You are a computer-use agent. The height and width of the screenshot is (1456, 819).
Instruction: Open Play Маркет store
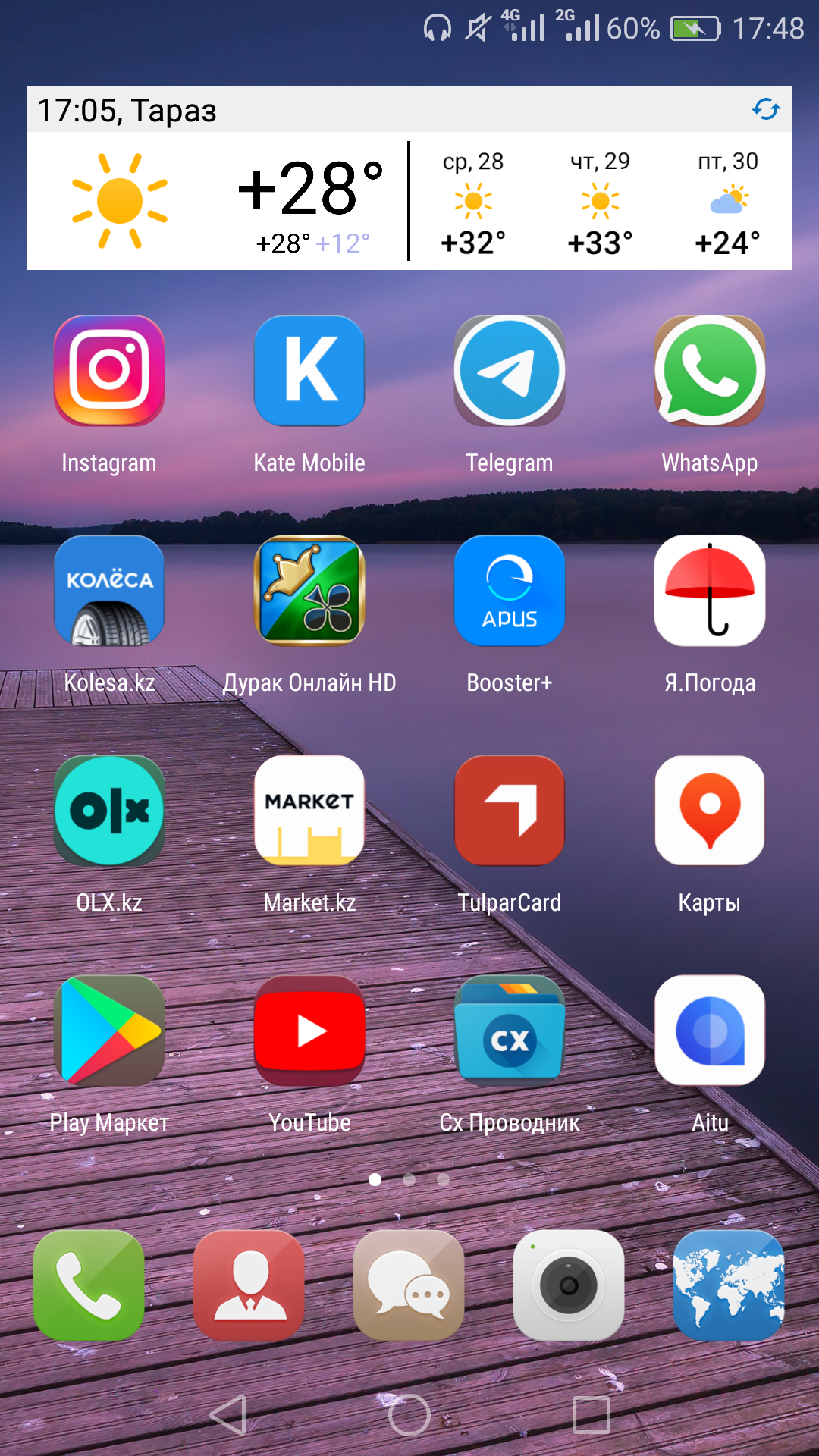[x=109, y=1031]
